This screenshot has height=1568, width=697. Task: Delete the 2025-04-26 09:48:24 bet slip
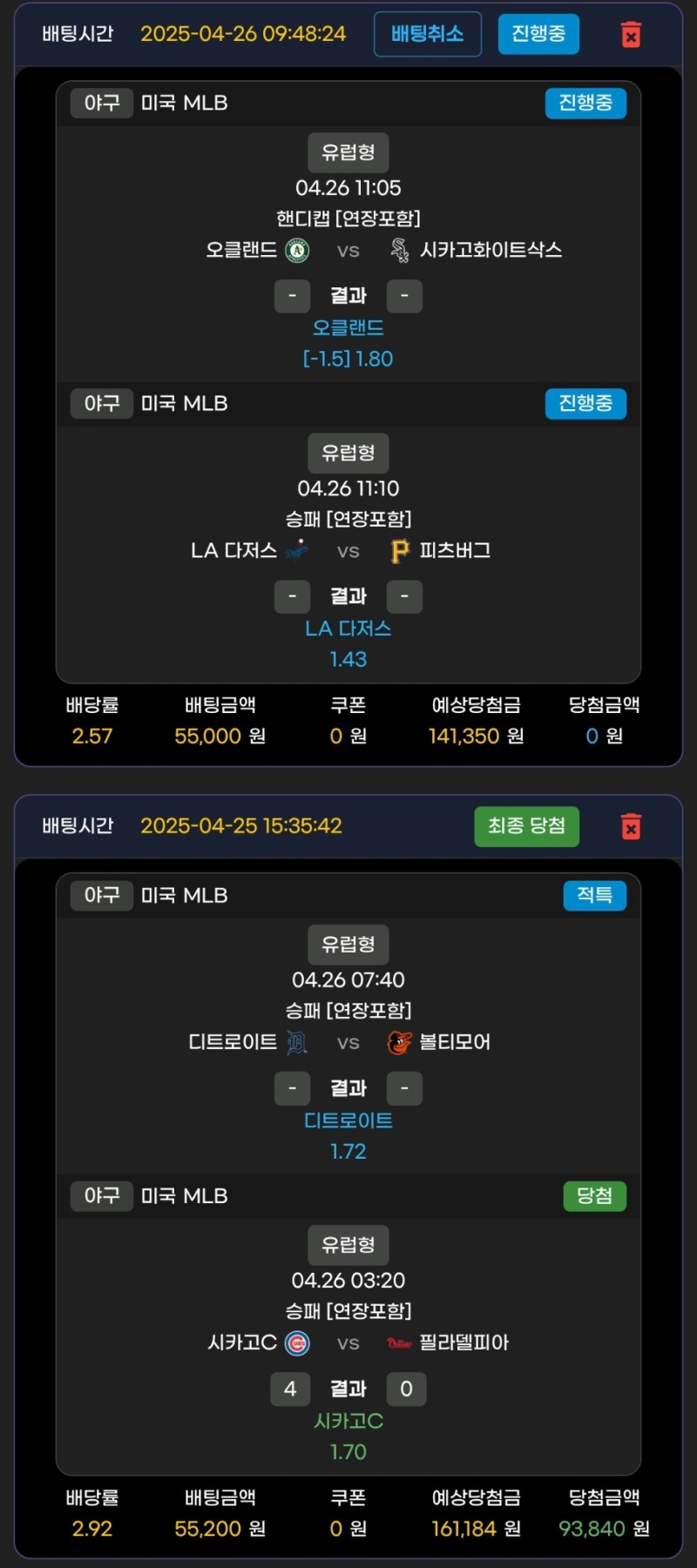coord(631,35)
